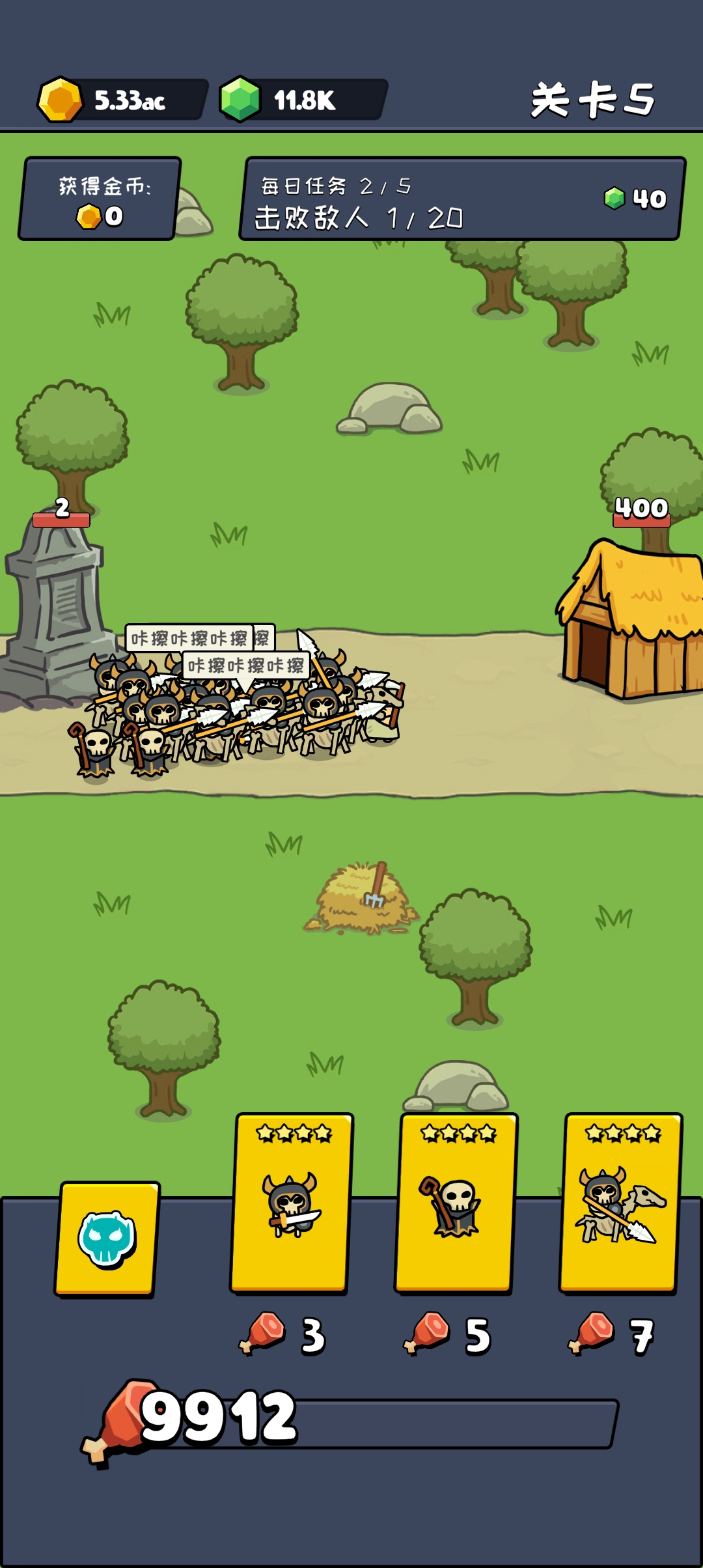Screen dimensions: 703x1568
Task: Summon the sword skeleton costing 3 meat
Action: pyautogui.click(x=291, y=1203)
